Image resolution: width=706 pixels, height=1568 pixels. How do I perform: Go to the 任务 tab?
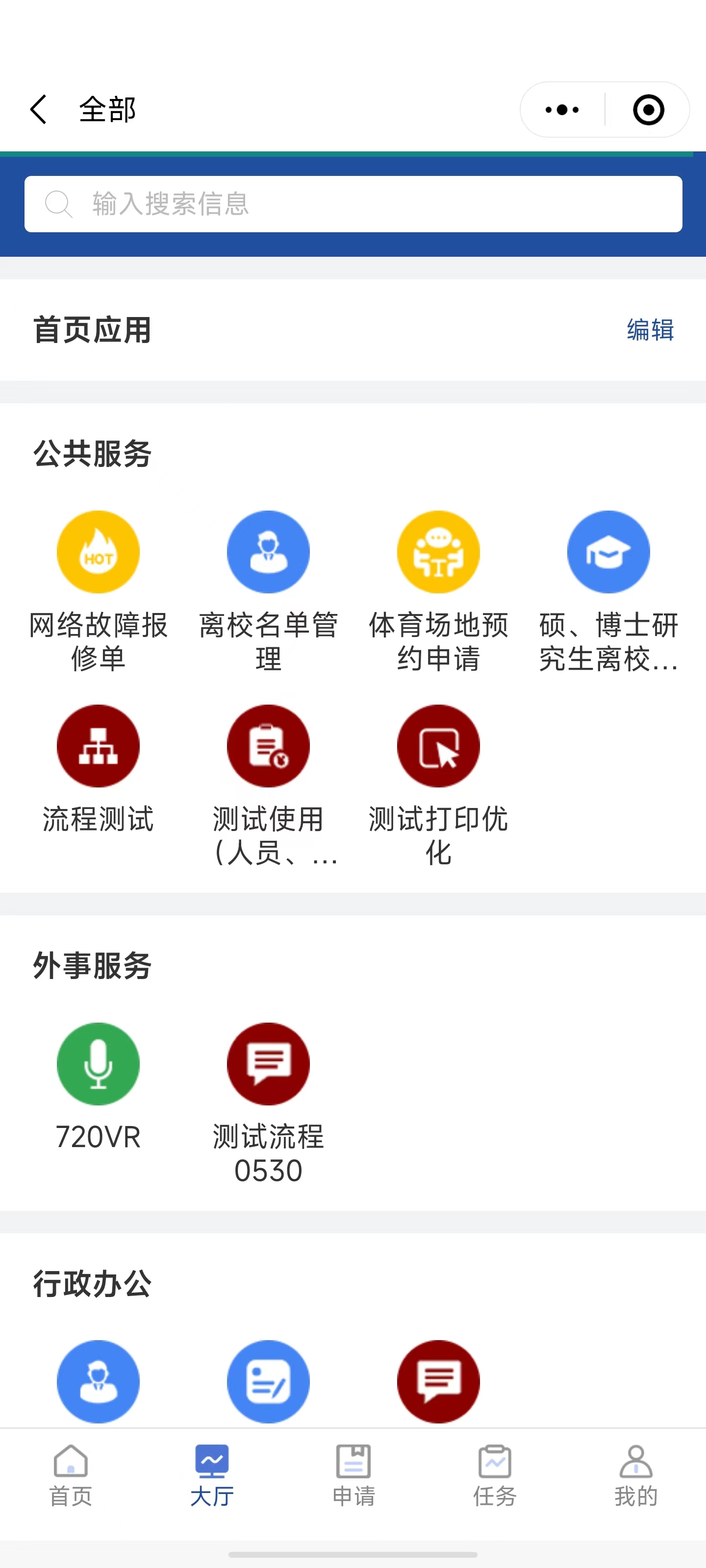click(x=495, y=1475)
